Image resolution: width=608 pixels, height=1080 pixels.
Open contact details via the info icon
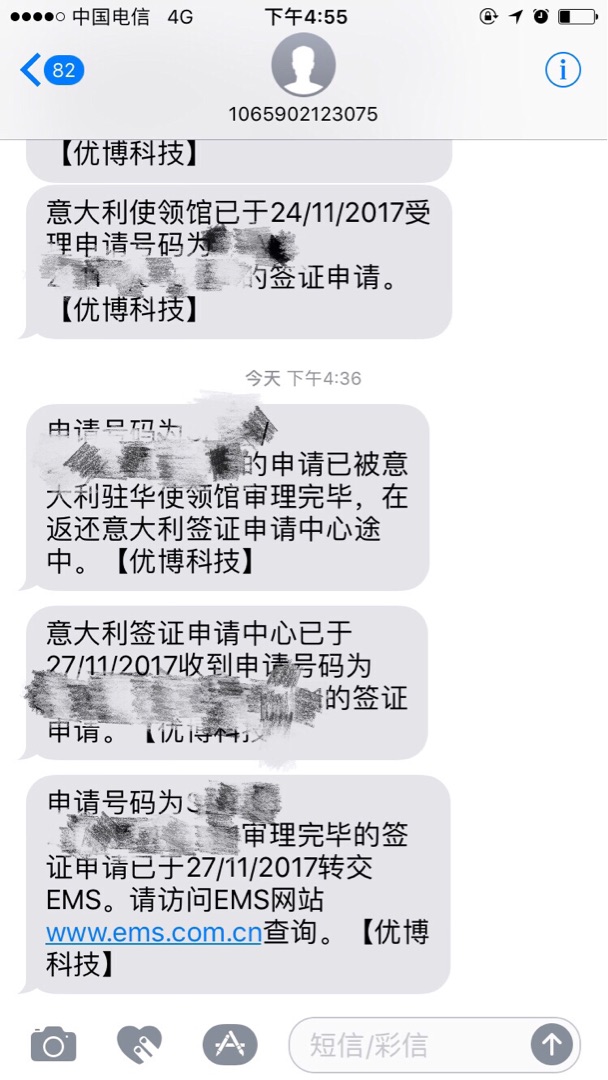562,70
